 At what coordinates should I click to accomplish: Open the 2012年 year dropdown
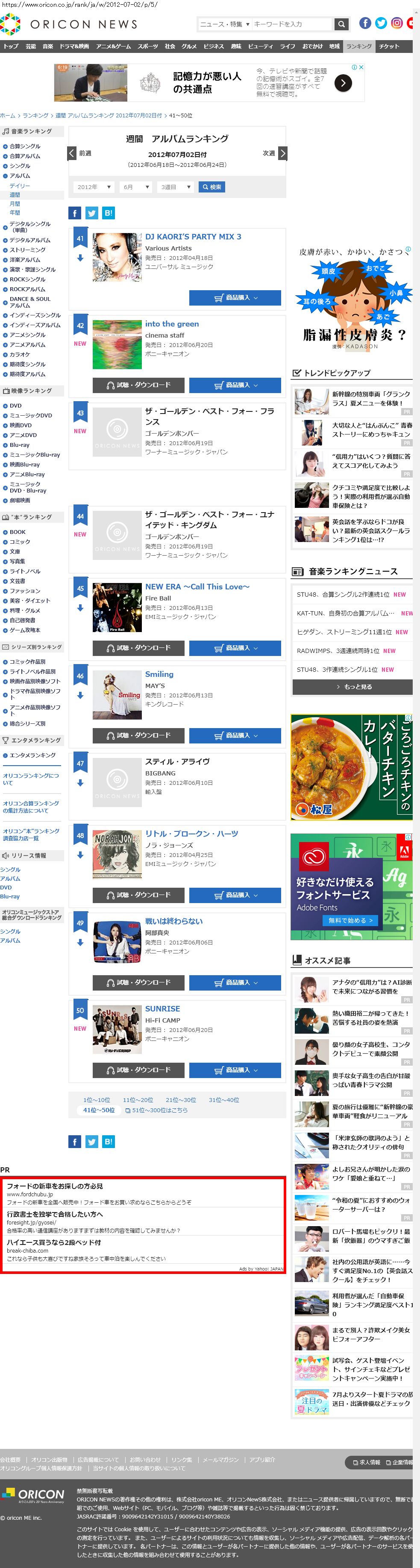93,187
